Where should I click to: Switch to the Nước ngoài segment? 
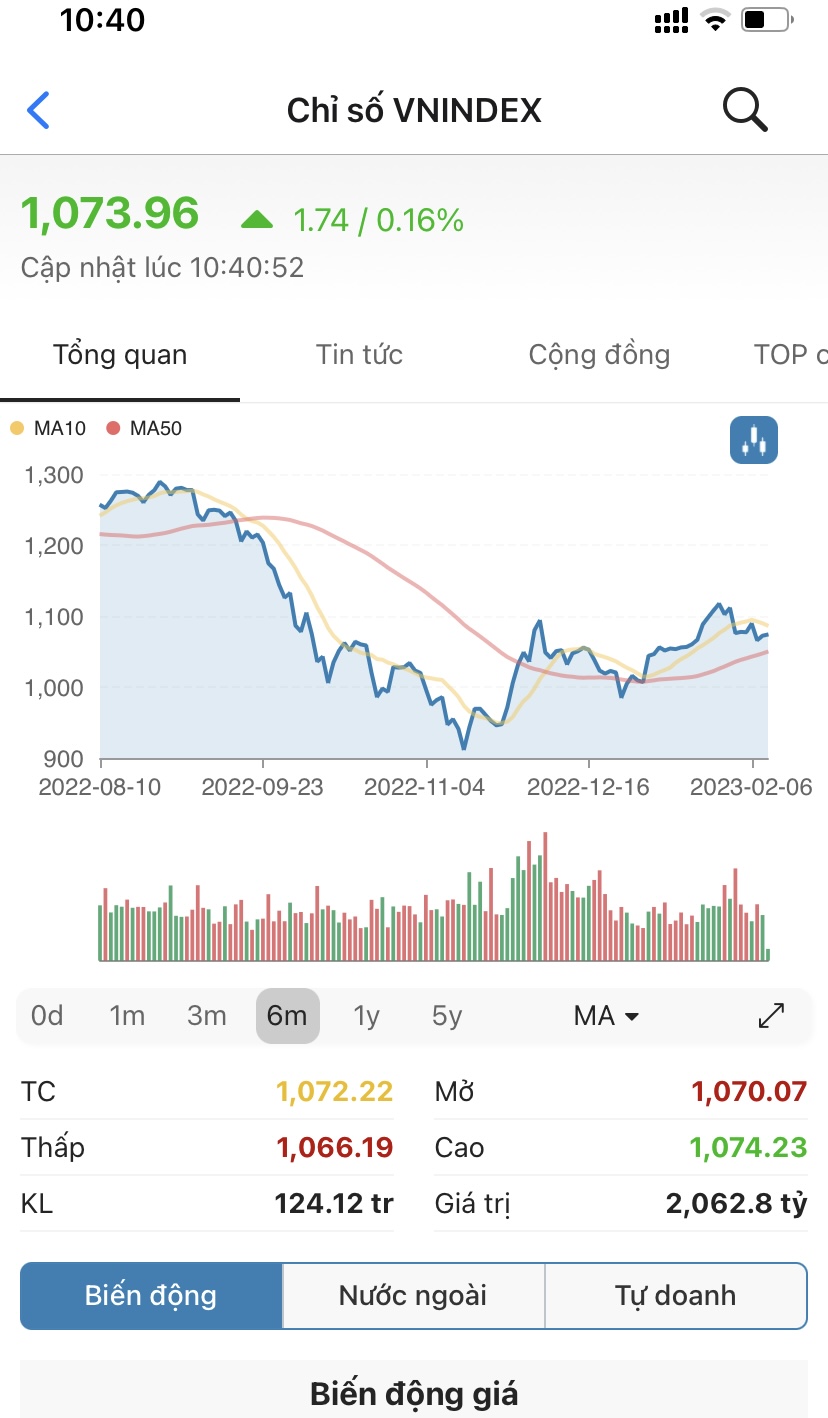click(413, 1296)
